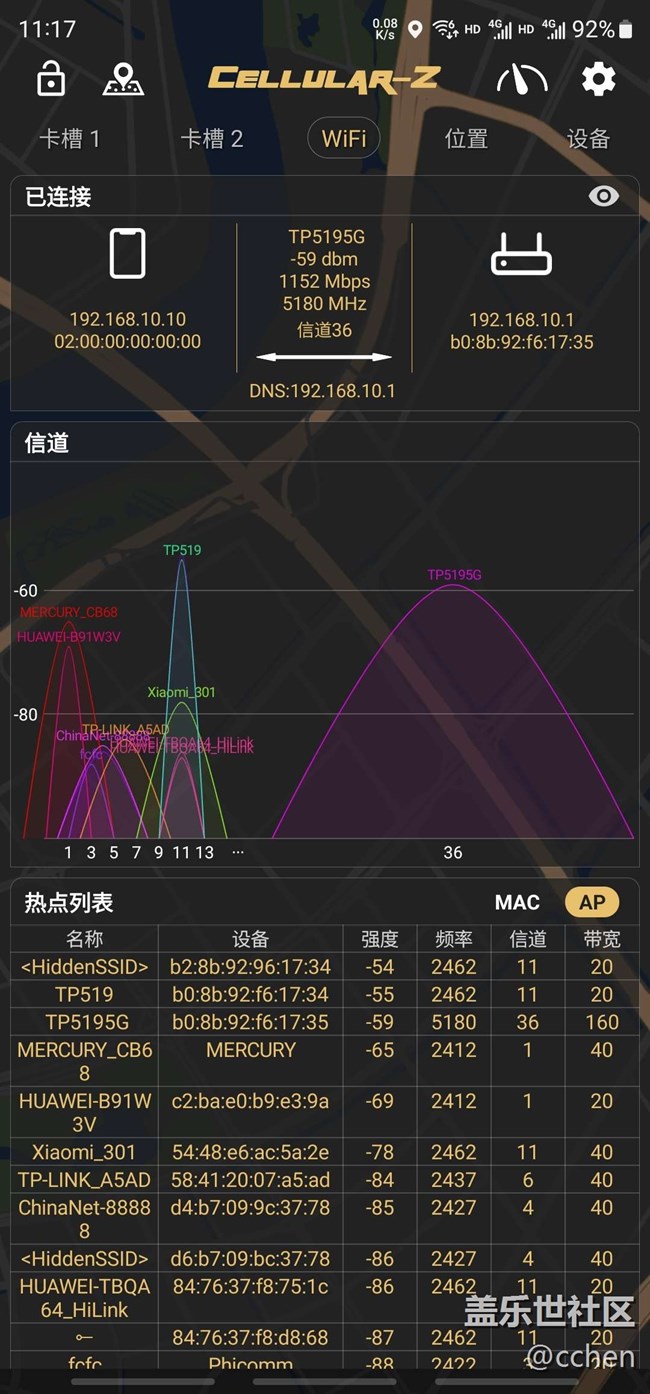Go to the 位置 tab

(x=466, y=139)
